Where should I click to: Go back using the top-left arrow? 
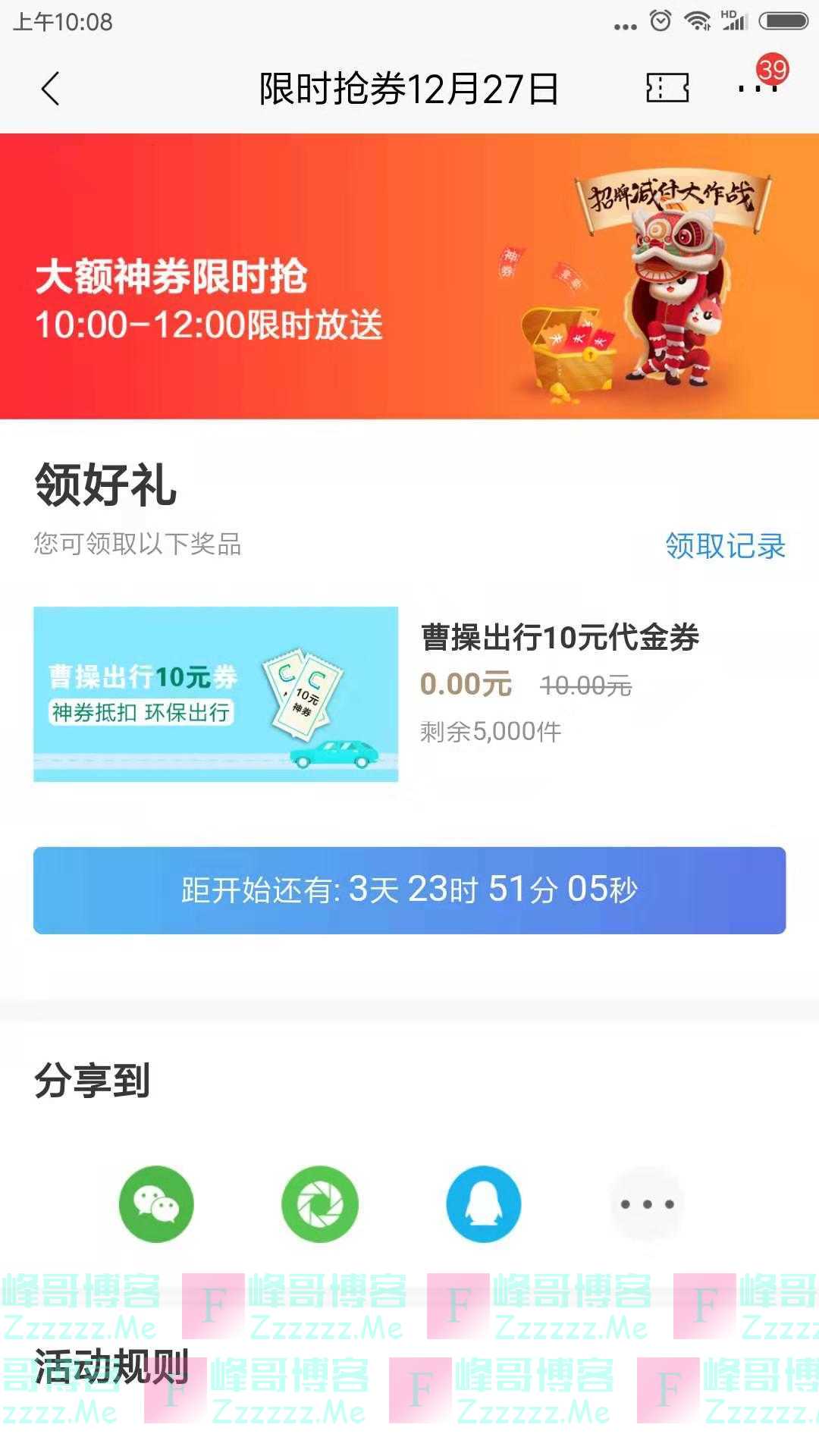click(50, 89)
